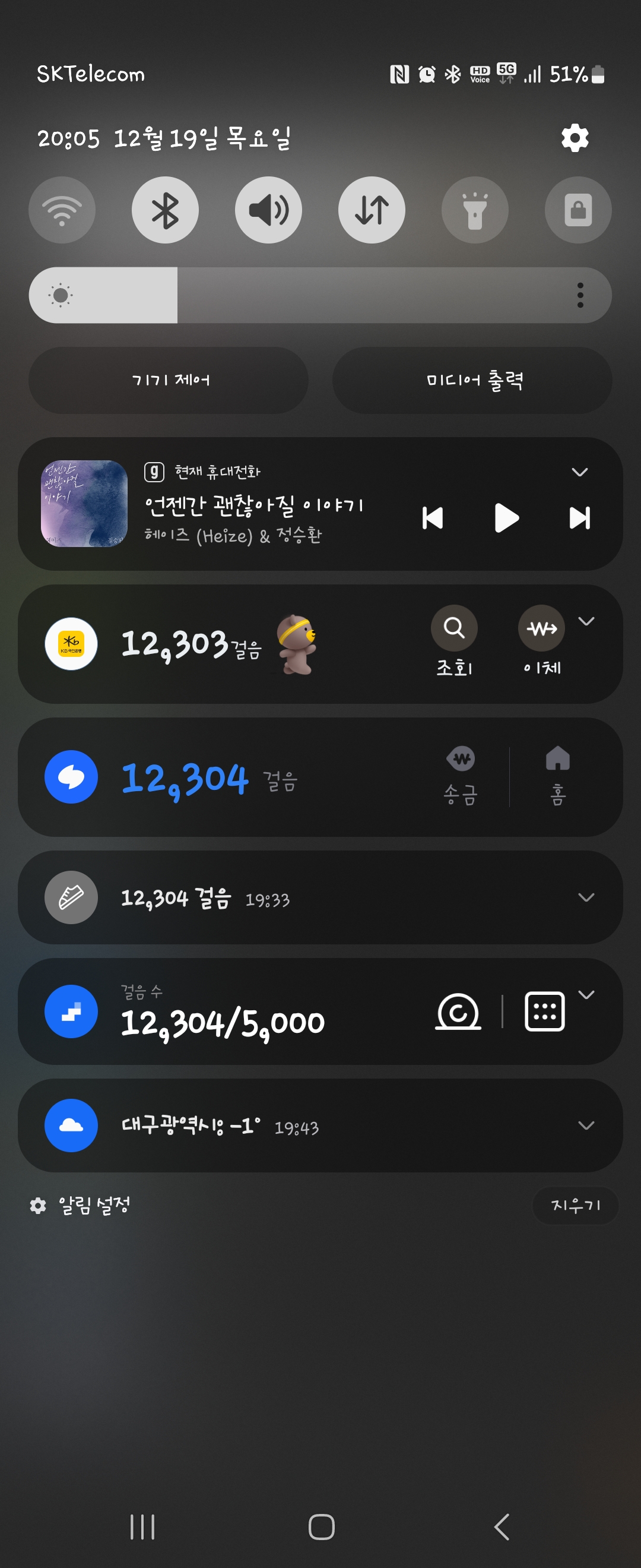Open brightness slider more options
Viewport: 641px width, 1568px height.
[580, 295]
